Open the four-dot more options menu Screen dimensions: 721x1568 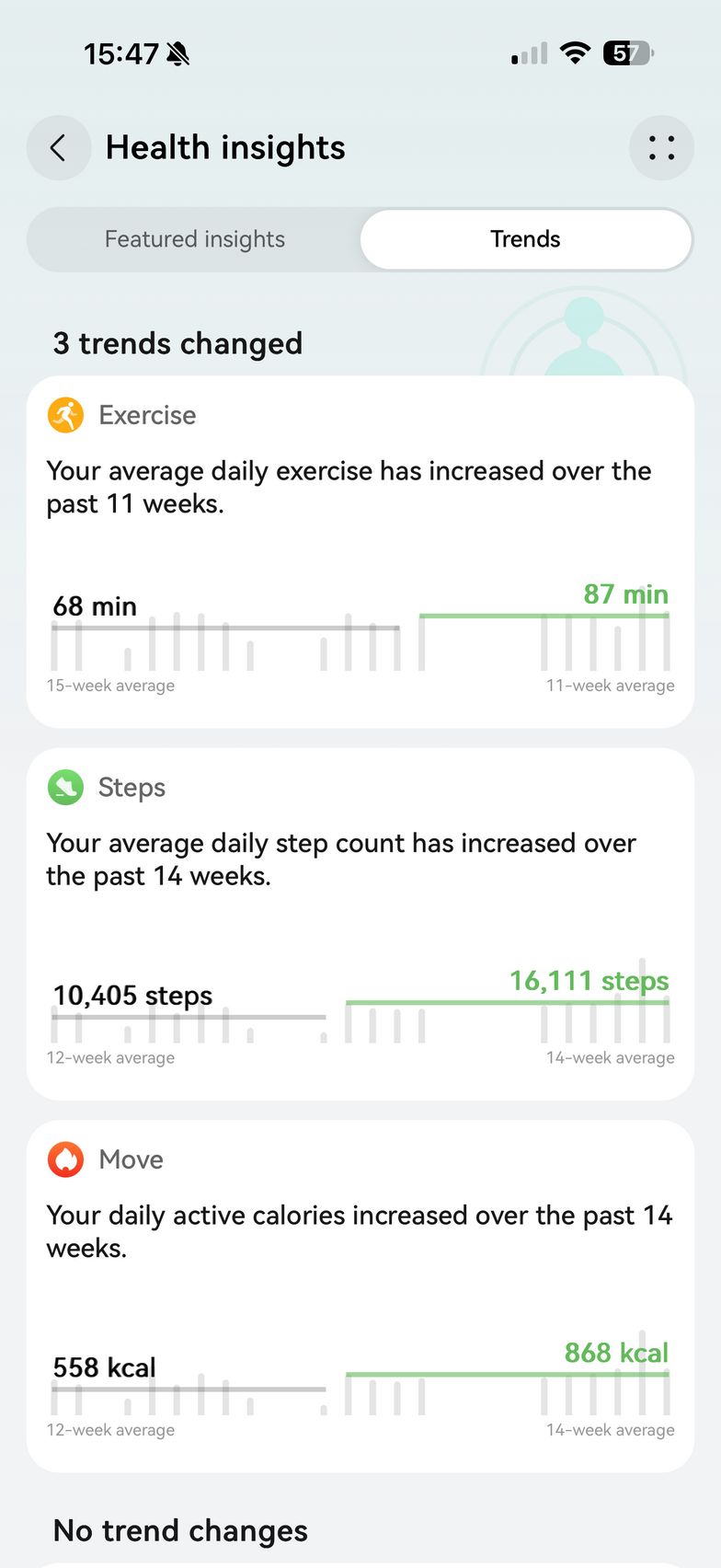(661, 147)
